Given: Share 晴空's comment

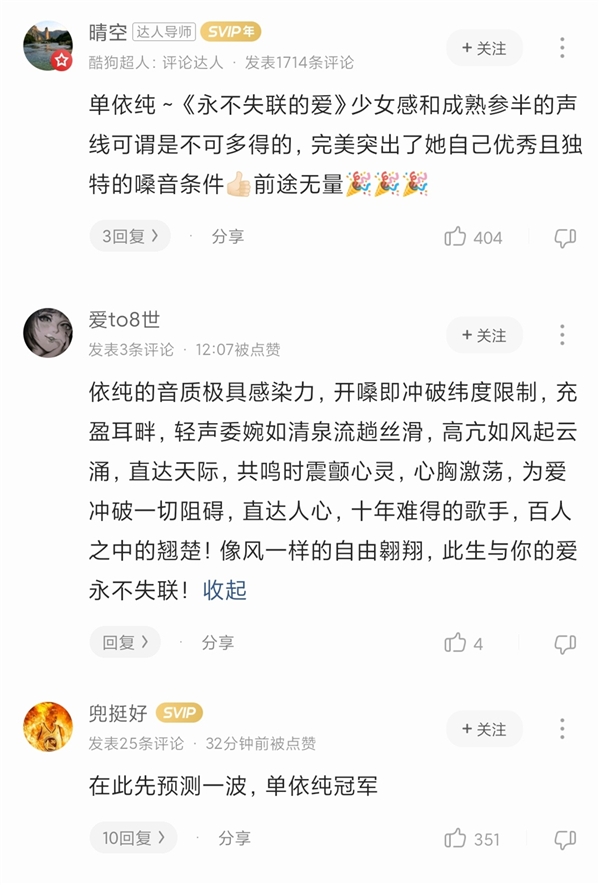Looking at the screenshot, I should coord(227,237).
